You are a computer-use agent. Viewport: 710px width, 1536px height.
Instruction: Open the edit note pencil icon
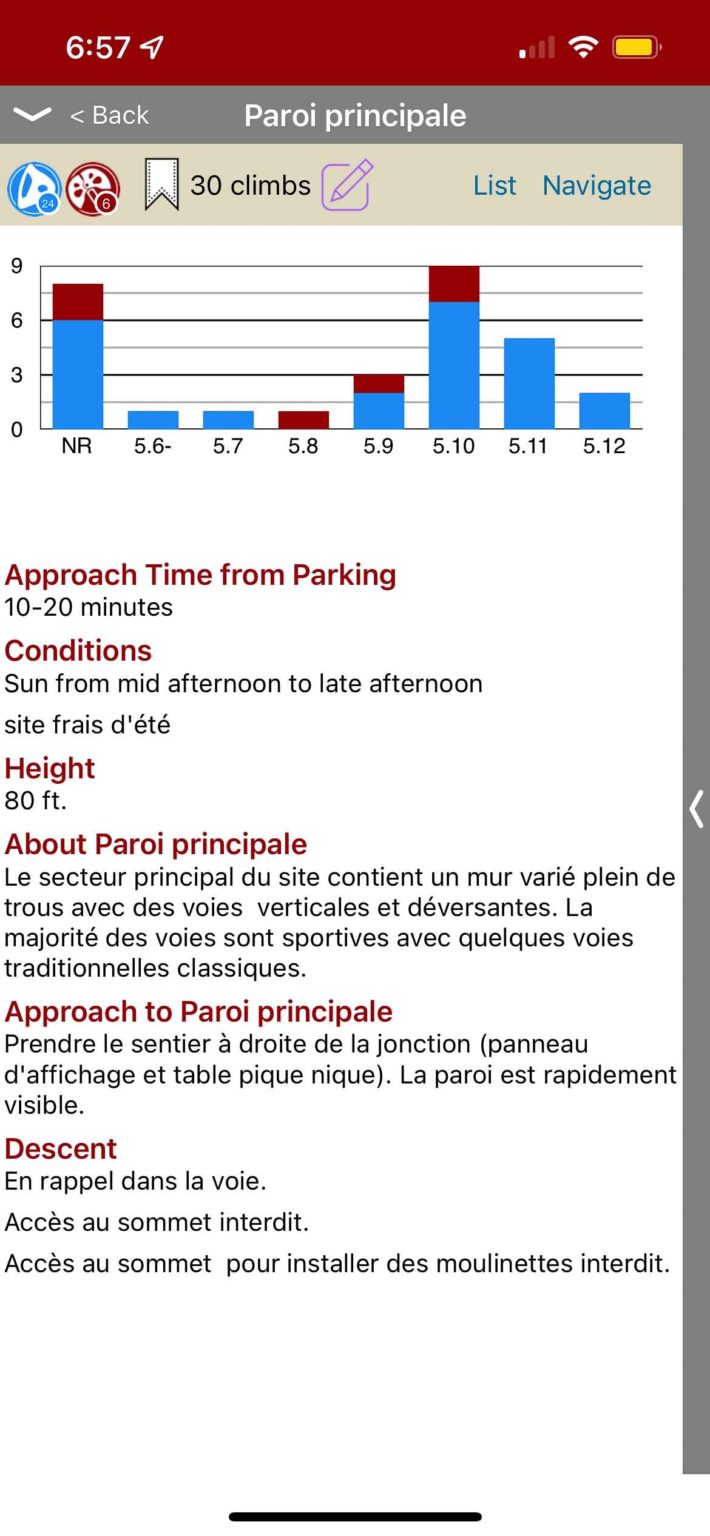pyautogui.click(x=347, y=185)
